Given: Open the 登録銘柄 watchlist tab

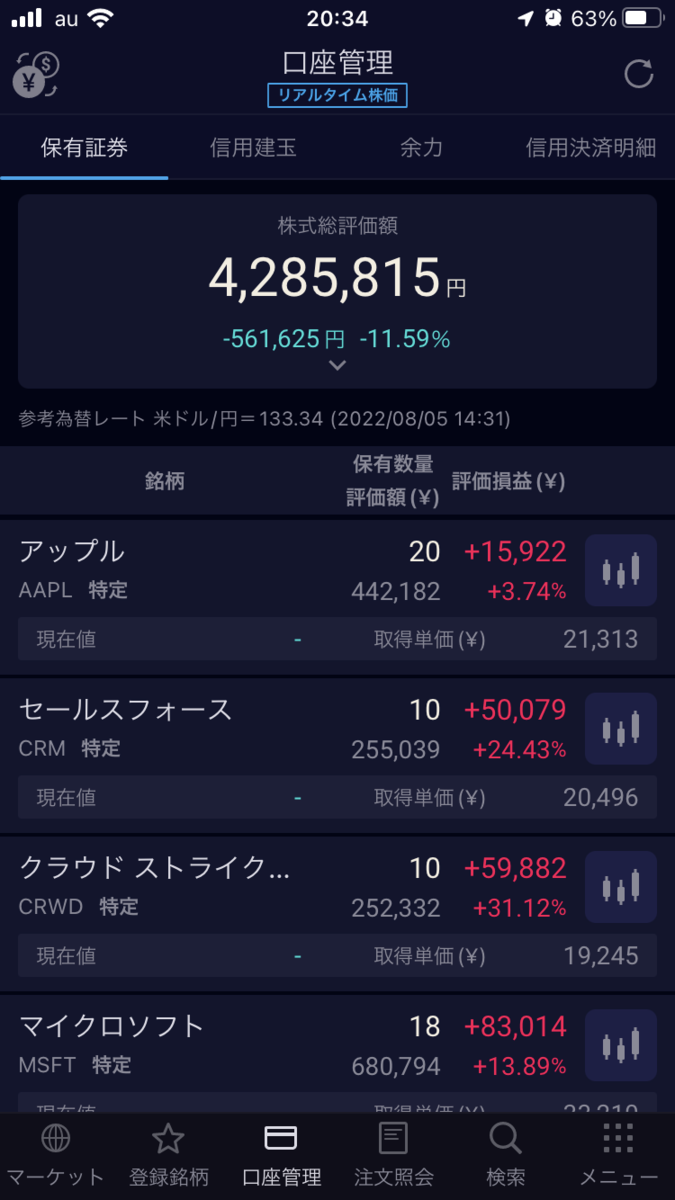Looking at the screenshot, I should [168, 1155].
